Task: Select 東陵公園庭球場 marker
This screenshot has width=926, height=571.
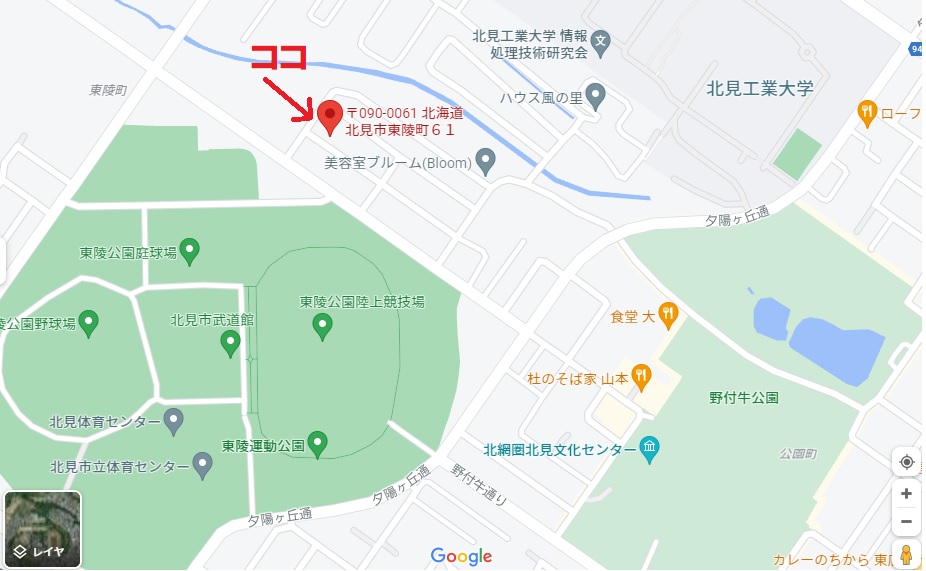Action: click(189, 250)
